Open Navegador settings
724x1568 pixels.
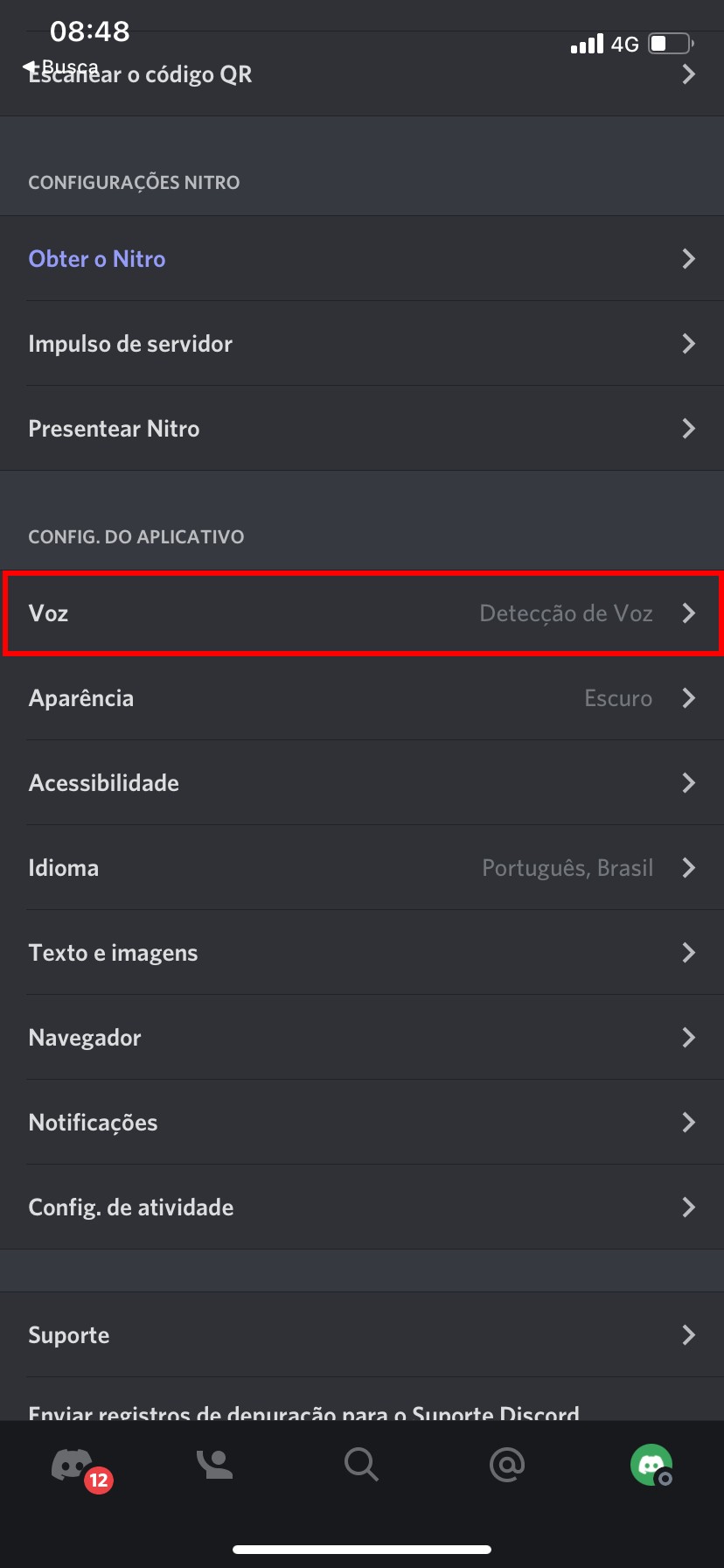click(x=362, y=1038)
